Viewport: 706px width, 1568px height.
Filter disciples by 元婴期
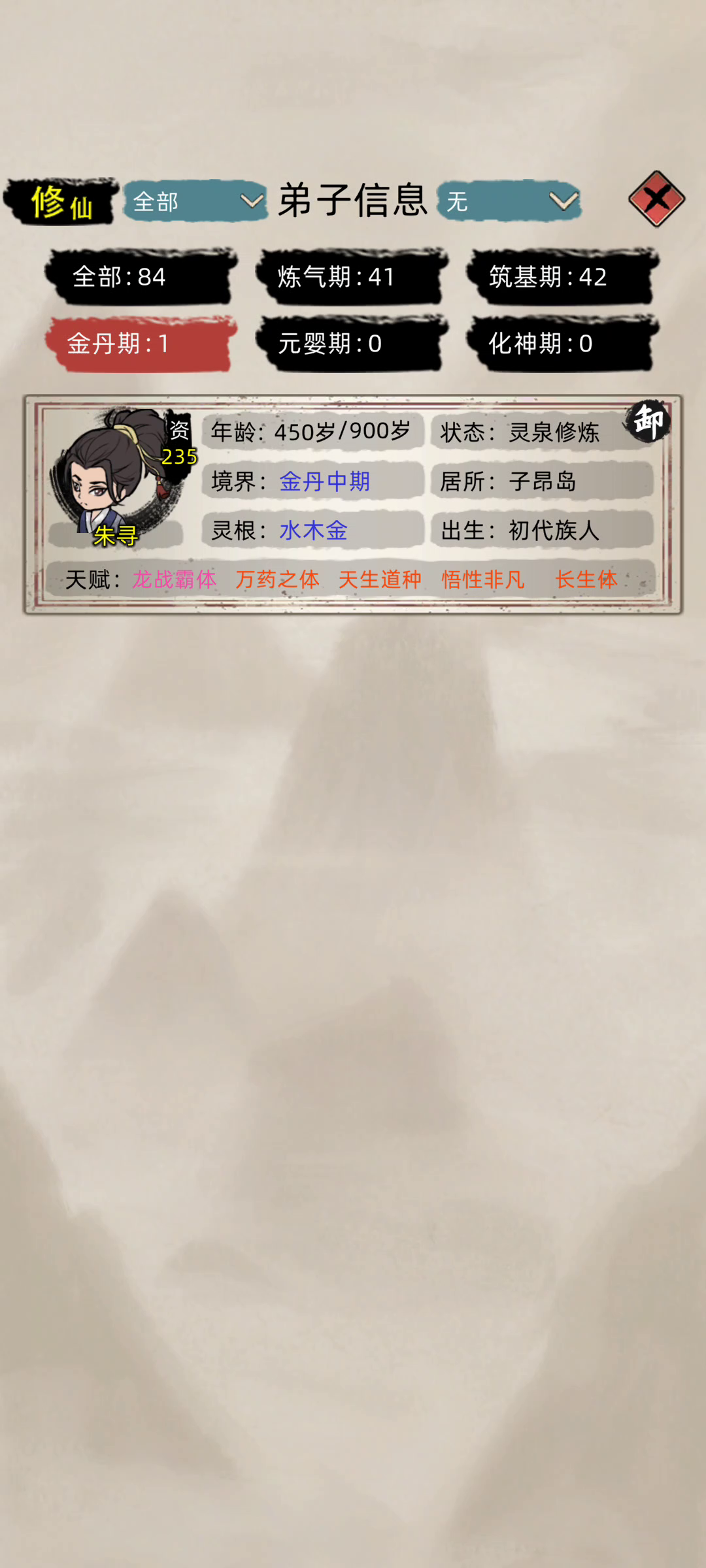pos(352,344)
